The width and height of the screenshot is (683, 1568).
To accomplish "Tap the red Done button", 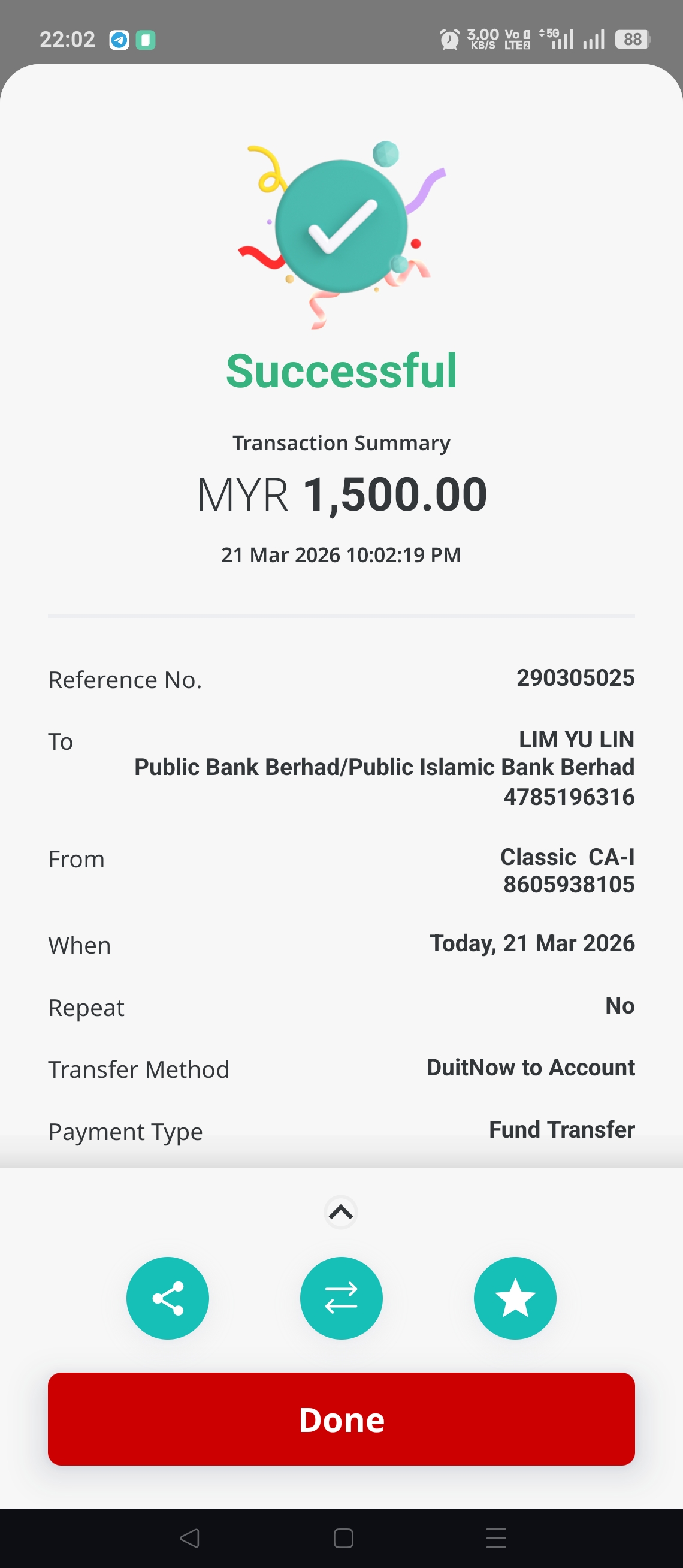I will coord(341,1419).
